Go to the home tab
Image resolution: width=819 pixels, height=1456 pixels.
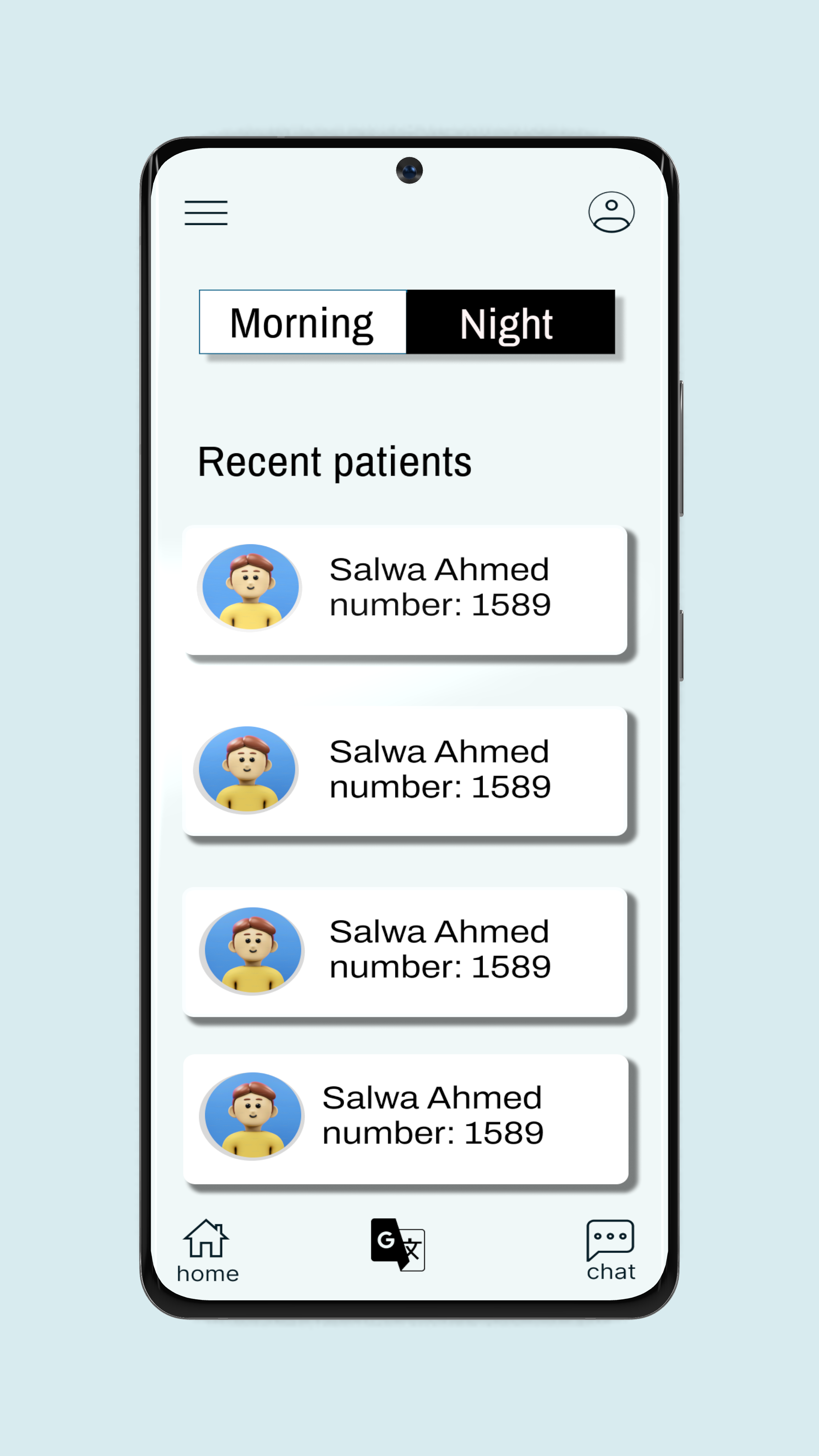tap(207, 1250)
